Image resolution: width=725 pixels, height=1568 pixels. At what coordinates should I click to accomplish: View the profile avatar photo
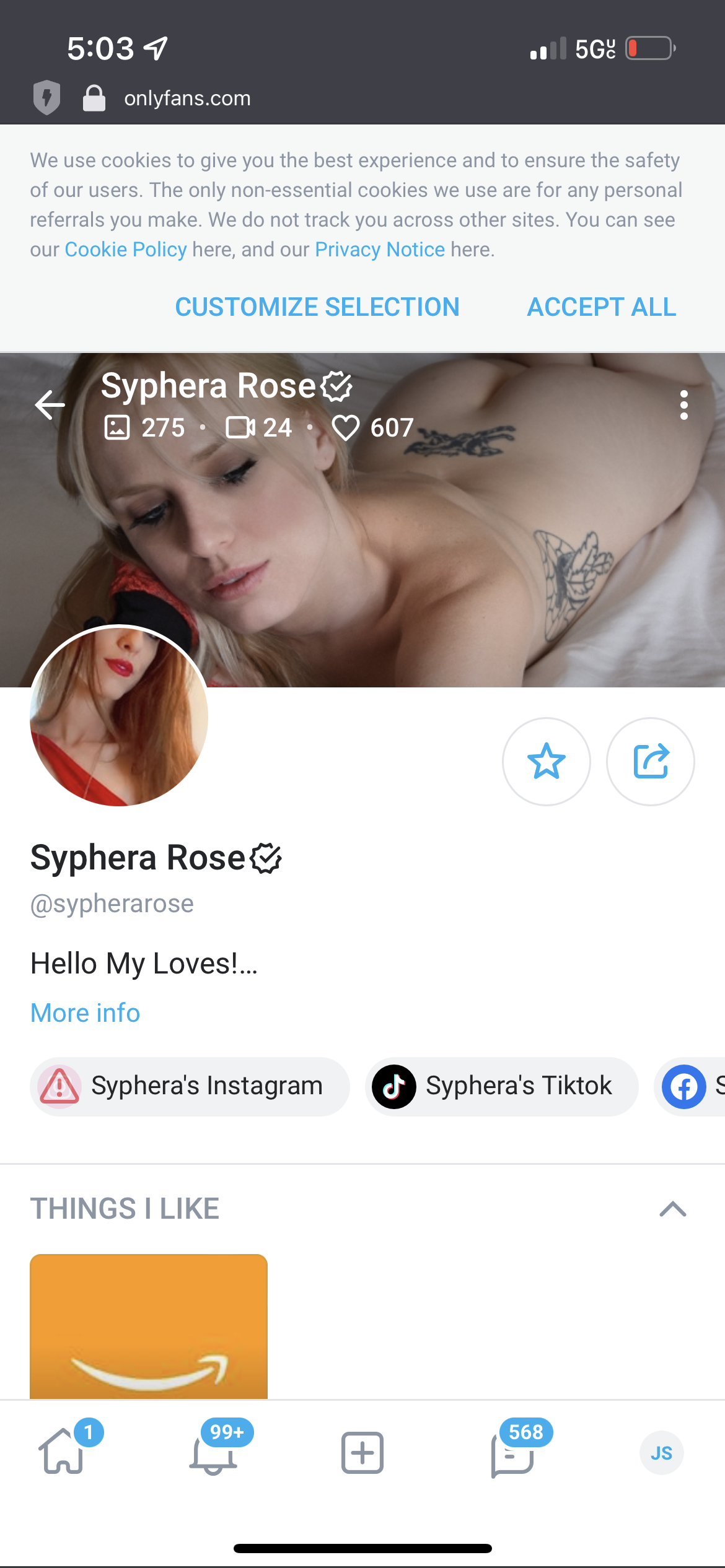click(119, 716)
